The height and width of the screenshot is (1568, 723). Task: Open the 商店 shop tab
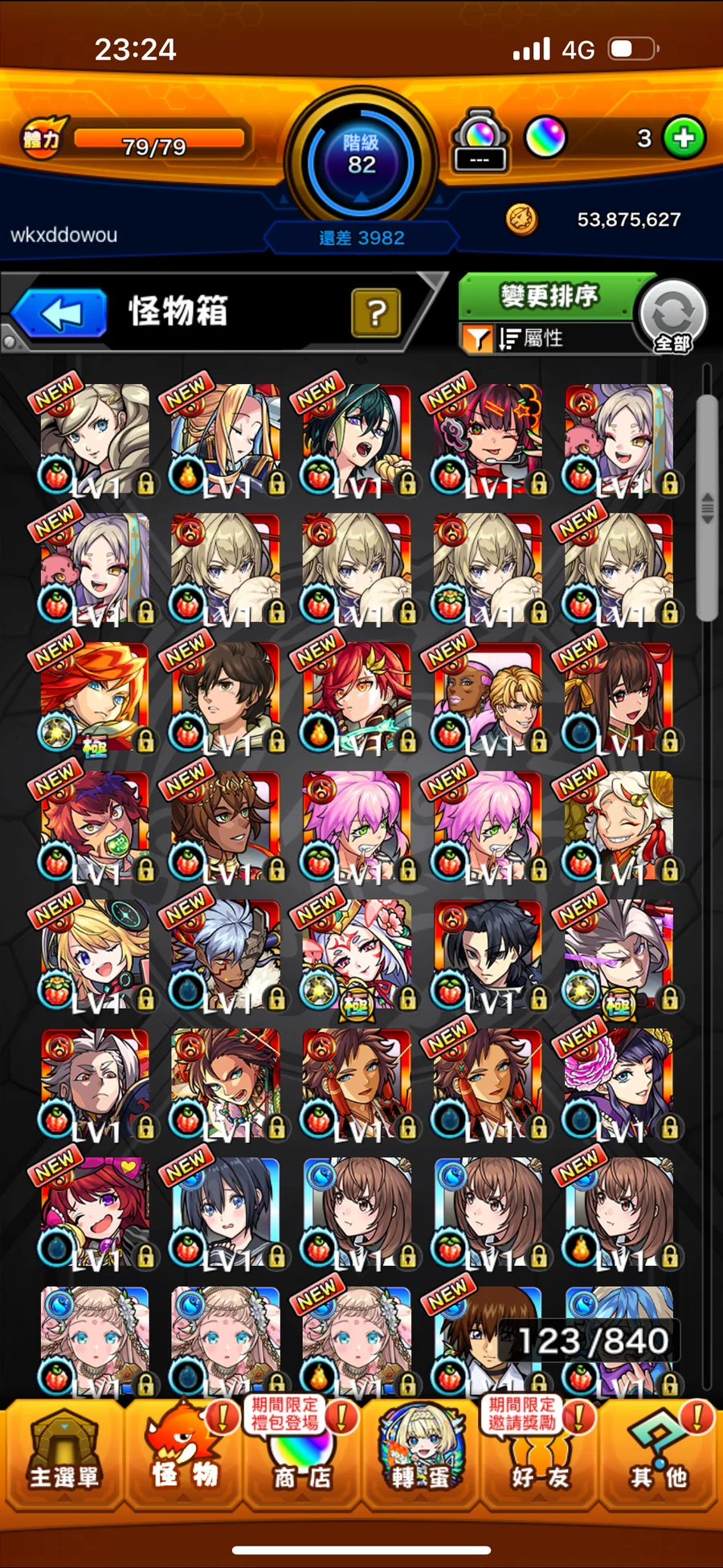point(303,1456)
